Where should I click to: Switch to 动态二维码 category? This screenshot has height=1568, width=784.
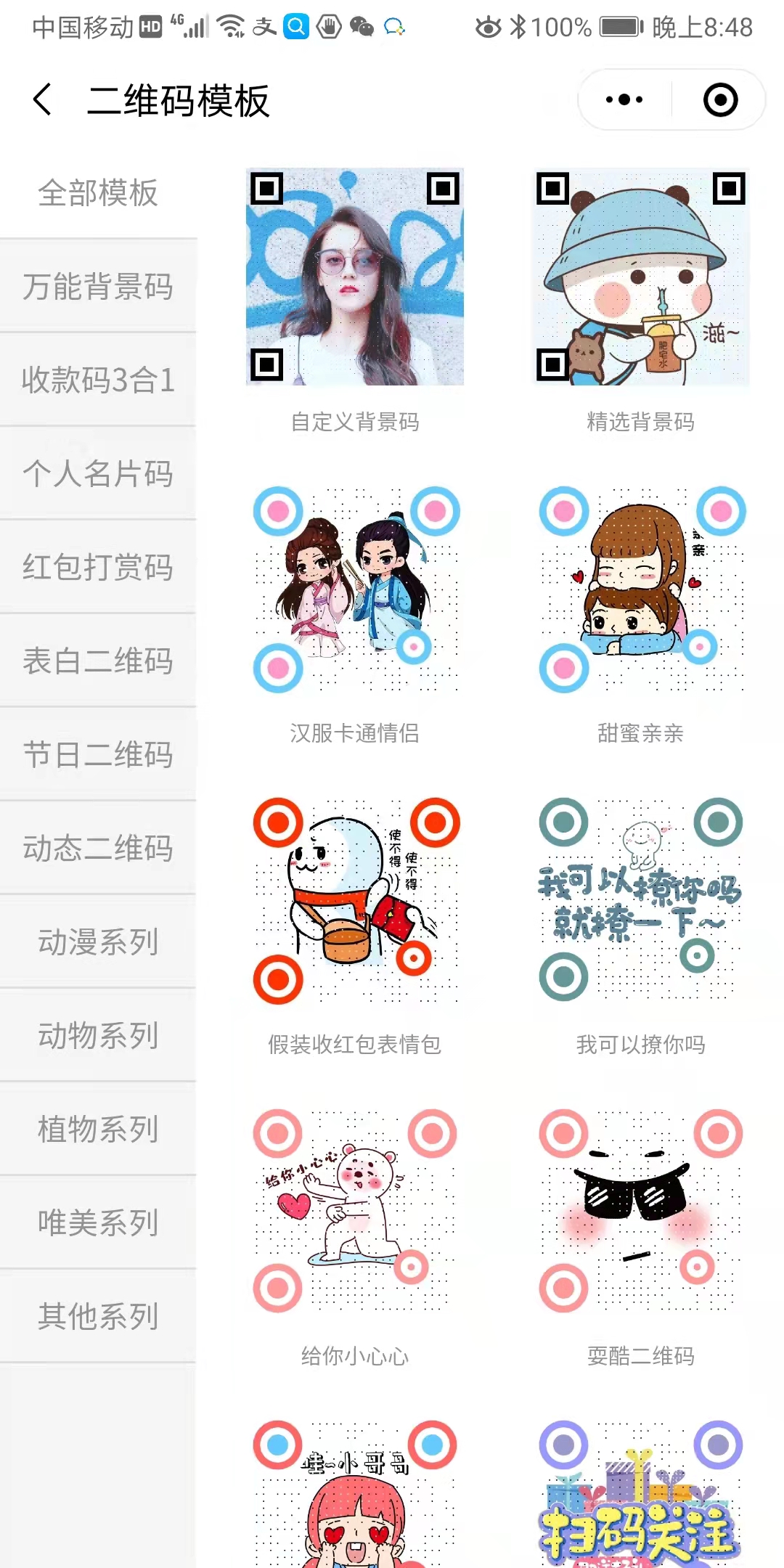point(98,848)
